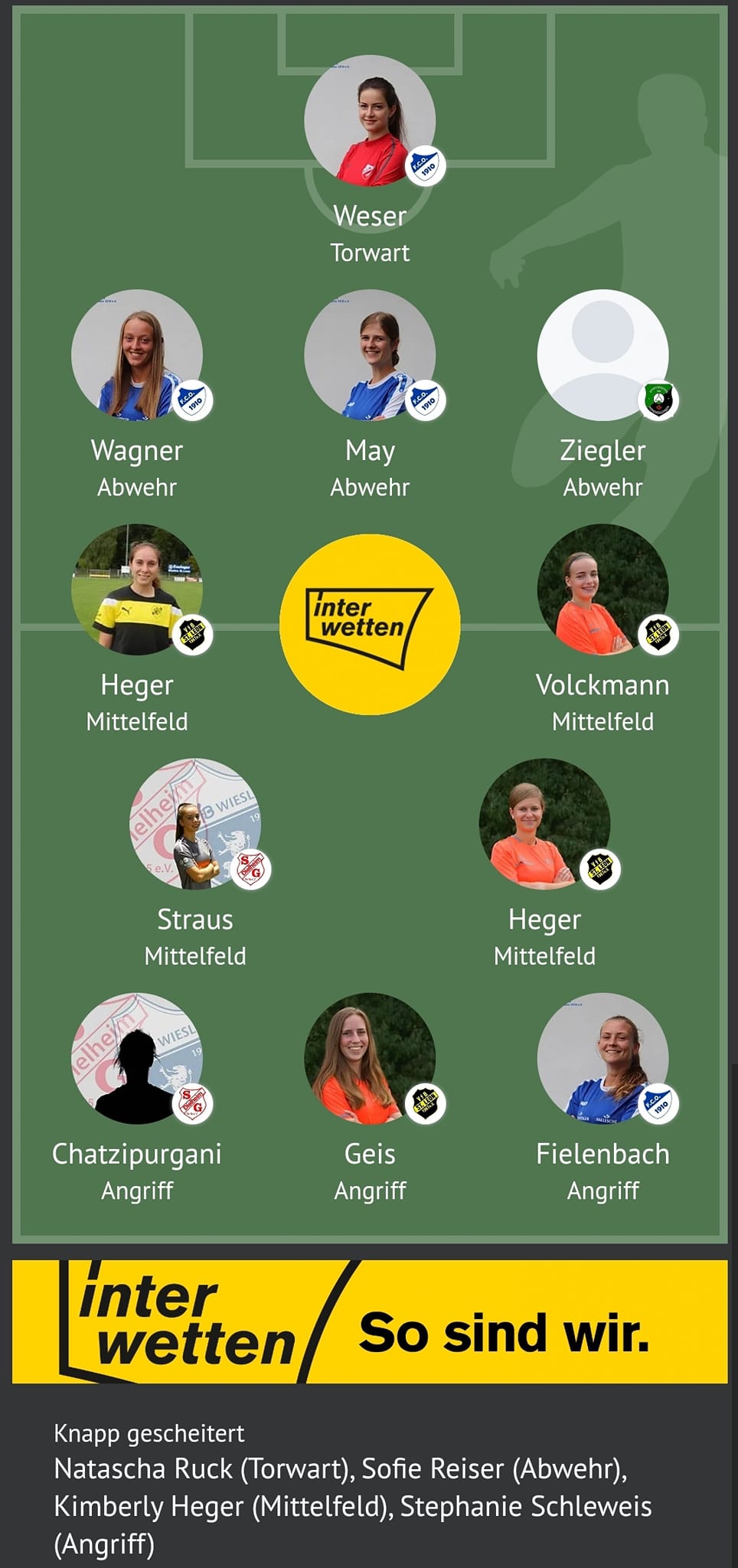Screen dimensions: 738x1568
Task: Select defender May's player photo
Action: 370,355
